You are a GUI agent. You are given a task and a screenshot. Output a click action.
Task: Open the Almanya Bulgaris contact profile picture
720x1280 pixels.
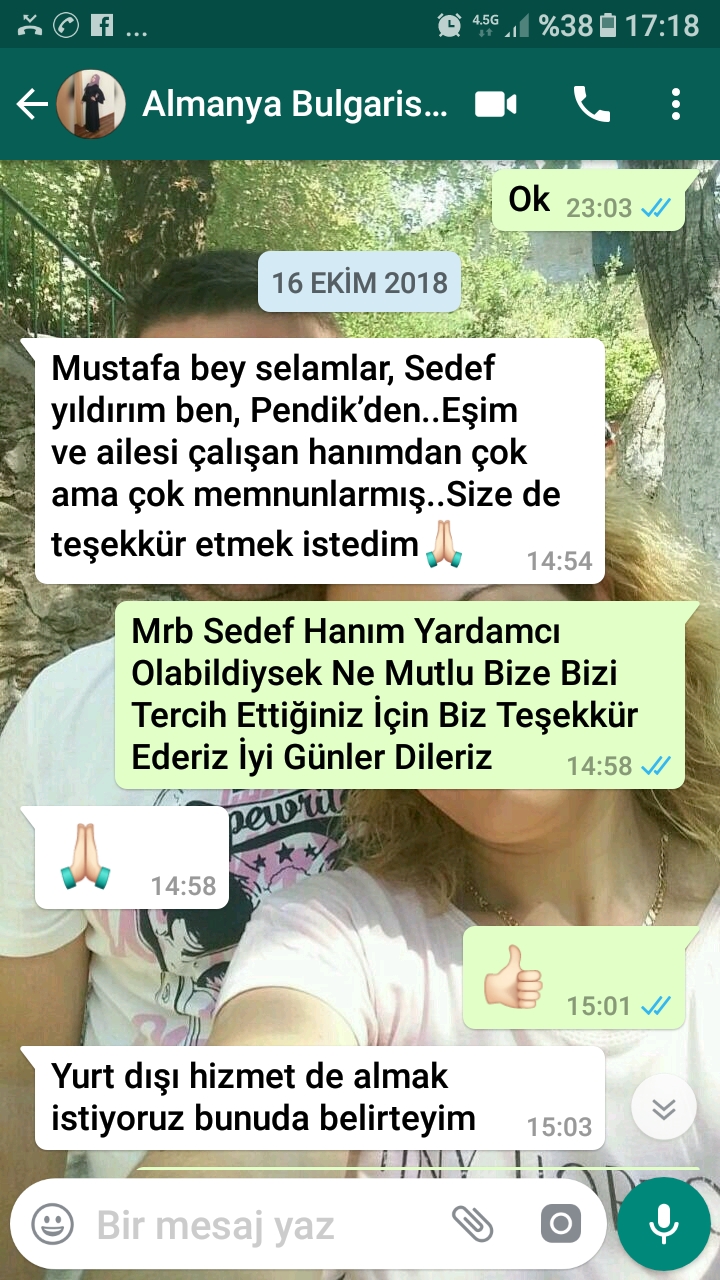point(91,104)
